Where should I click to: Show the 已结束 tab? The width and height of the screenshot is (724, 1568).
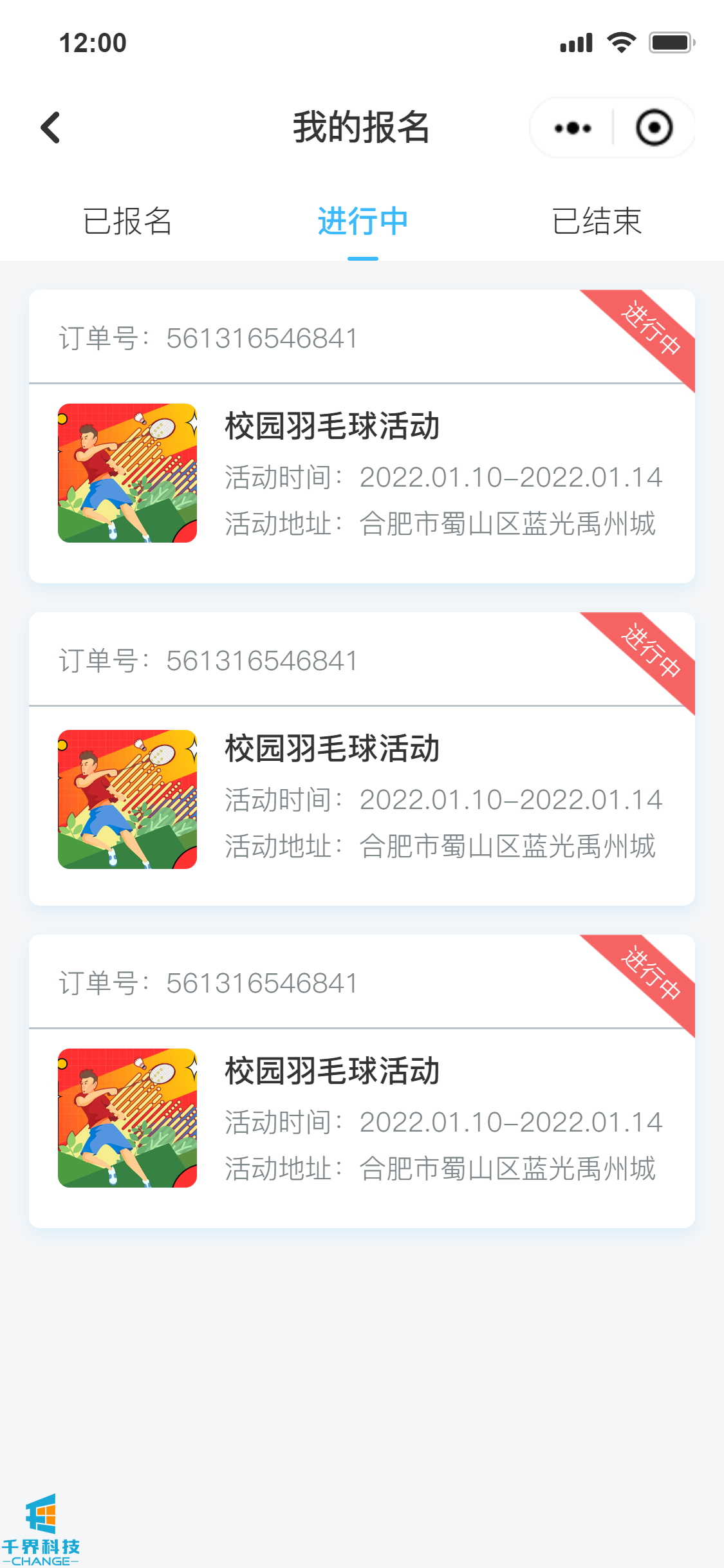[x=597, y=221]
